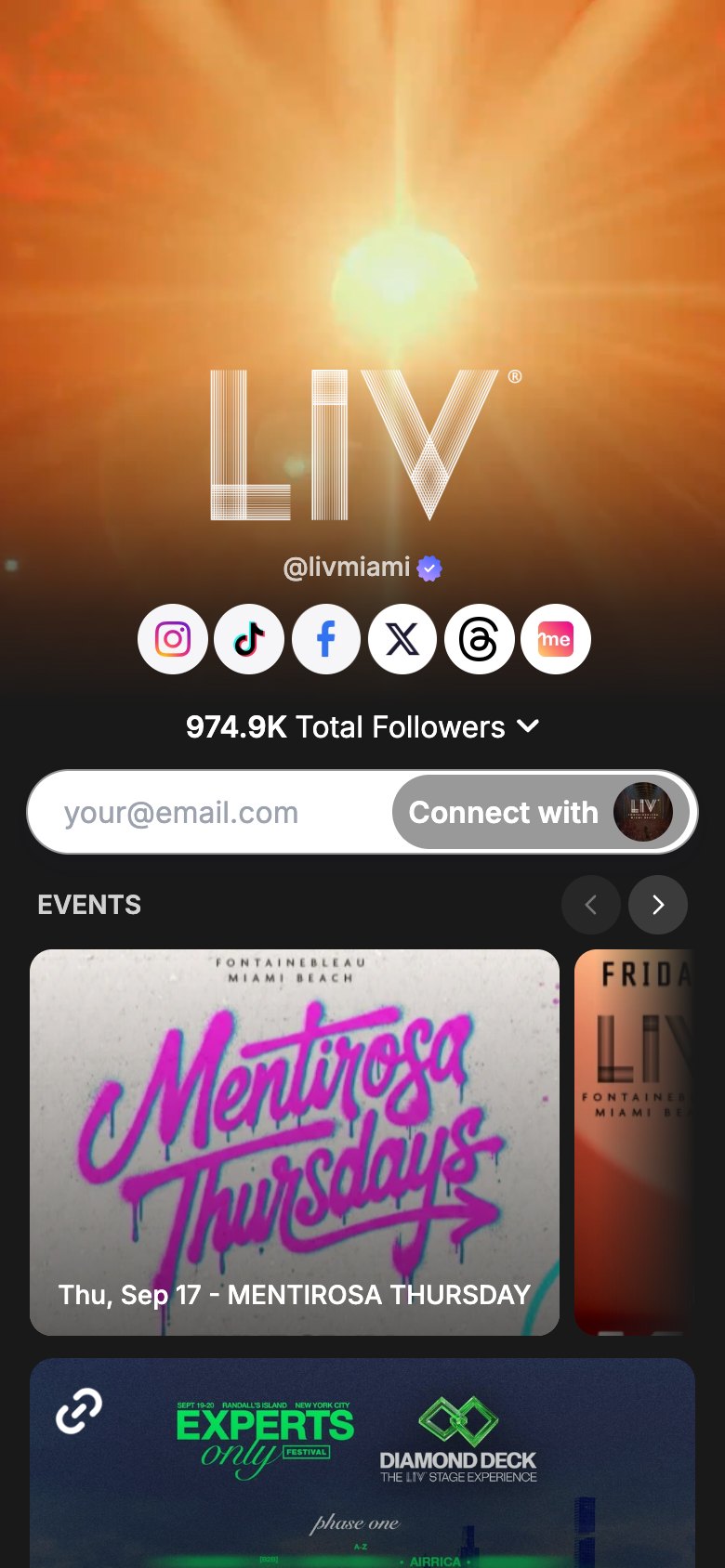Image resolution: width=725 pixels, height=1568 pixels.
Task: Open the Experts Only Diamond Deck link card
Action: [362, 1463]
